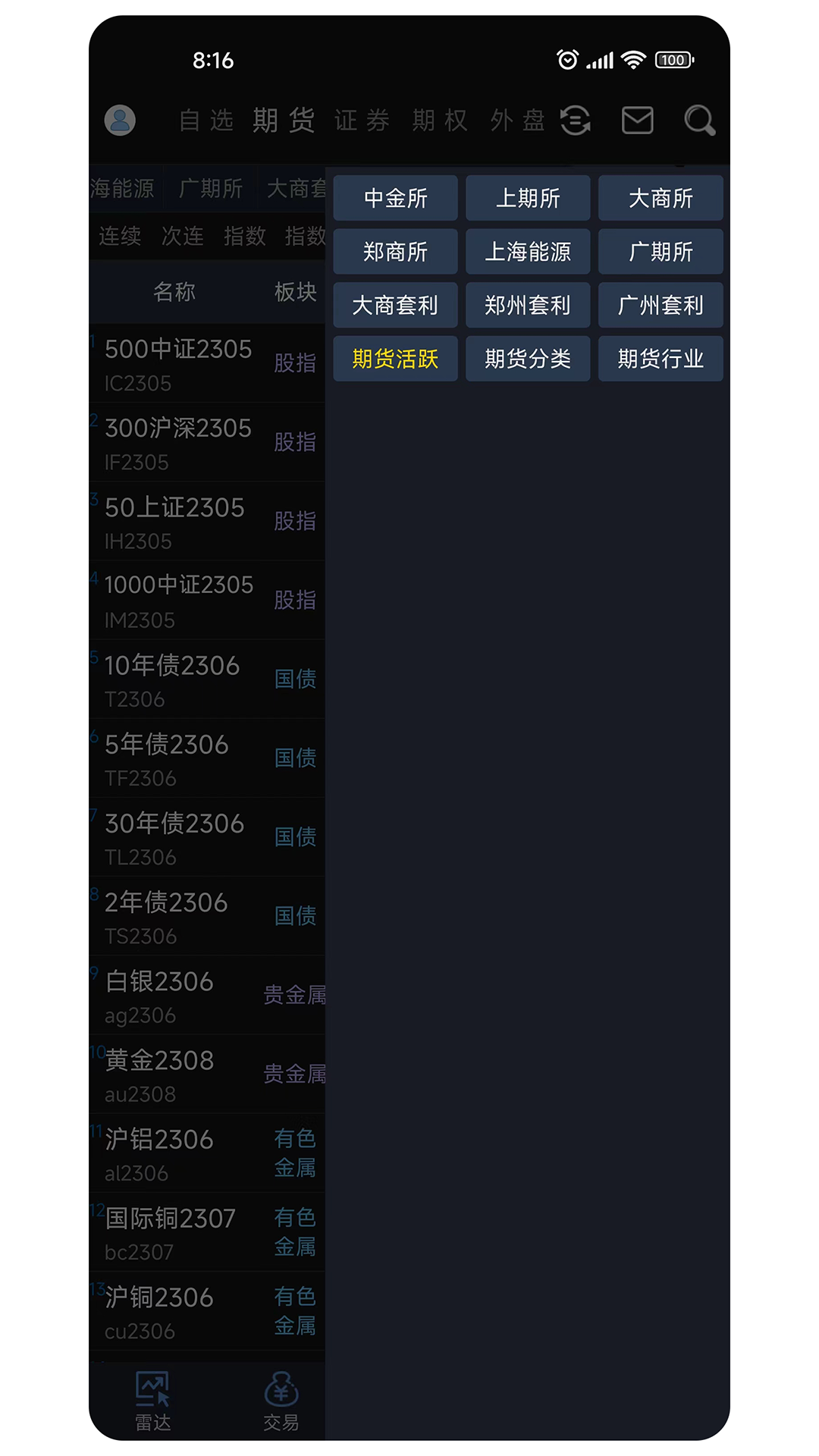Open the 期货分类 category
This screenshot has height=1456, width=819.
pos(528,359)
